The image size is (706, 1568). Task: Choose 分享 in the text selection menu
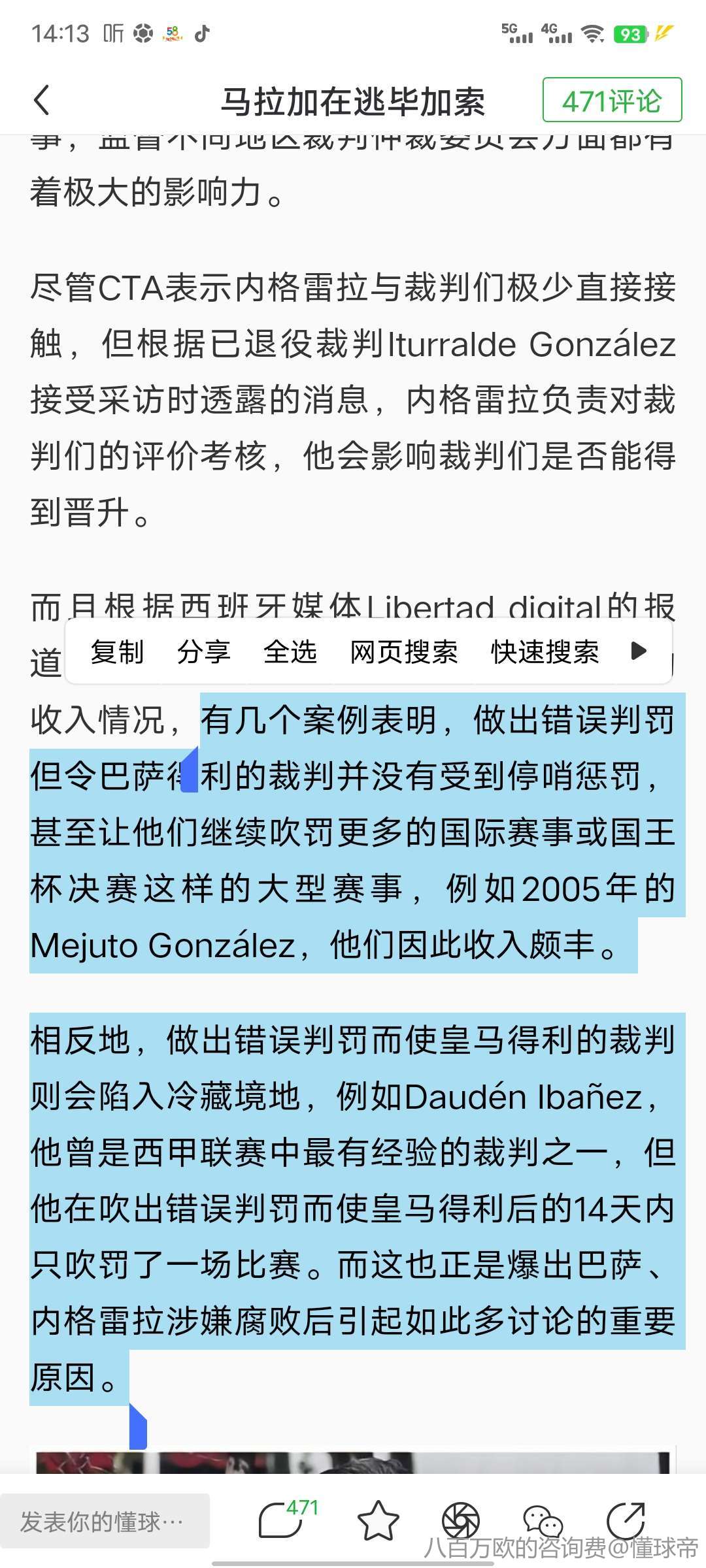tap(203, 651)
